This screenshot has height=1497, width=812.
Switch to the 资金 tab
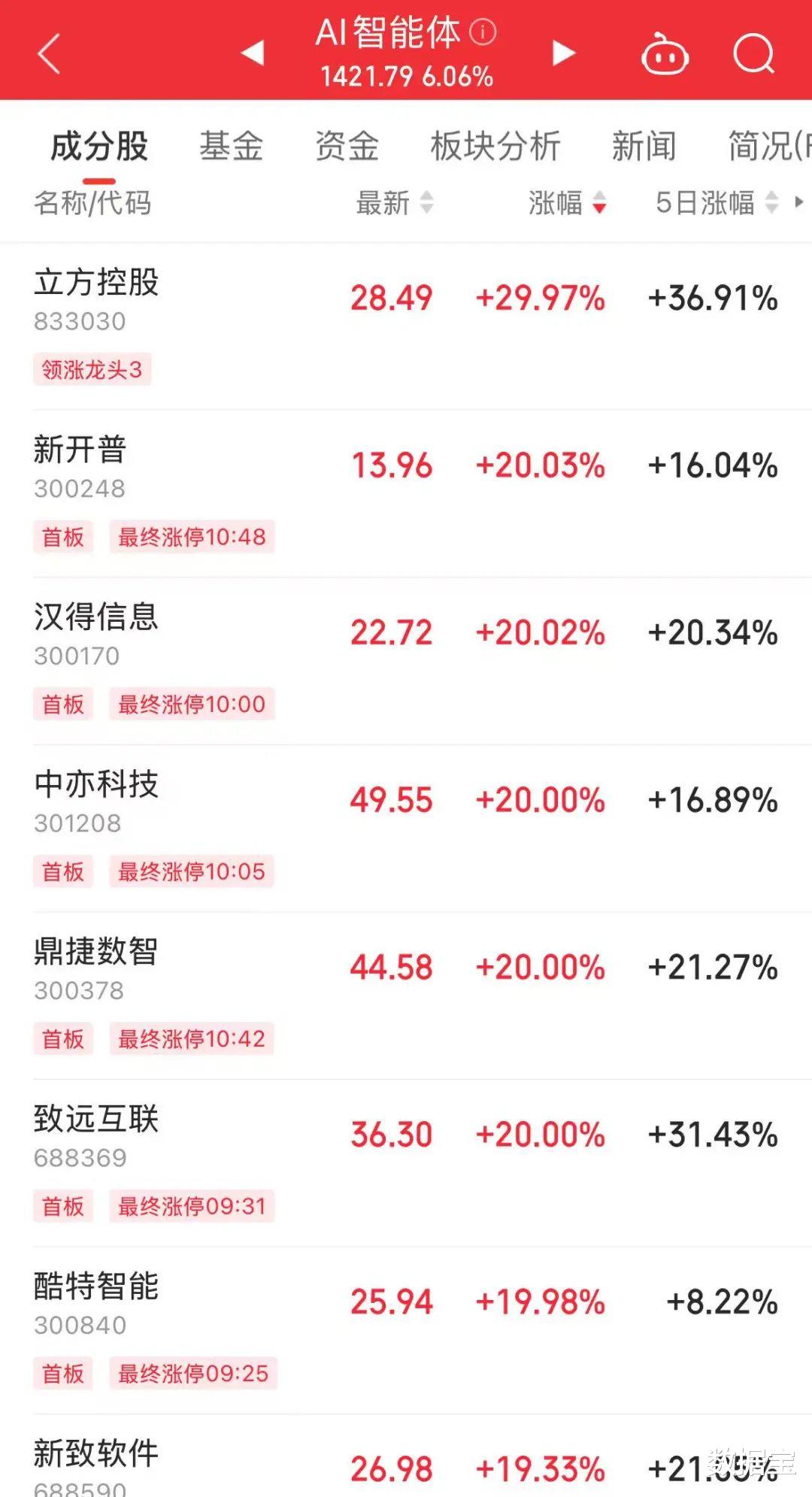coord(347,146)
